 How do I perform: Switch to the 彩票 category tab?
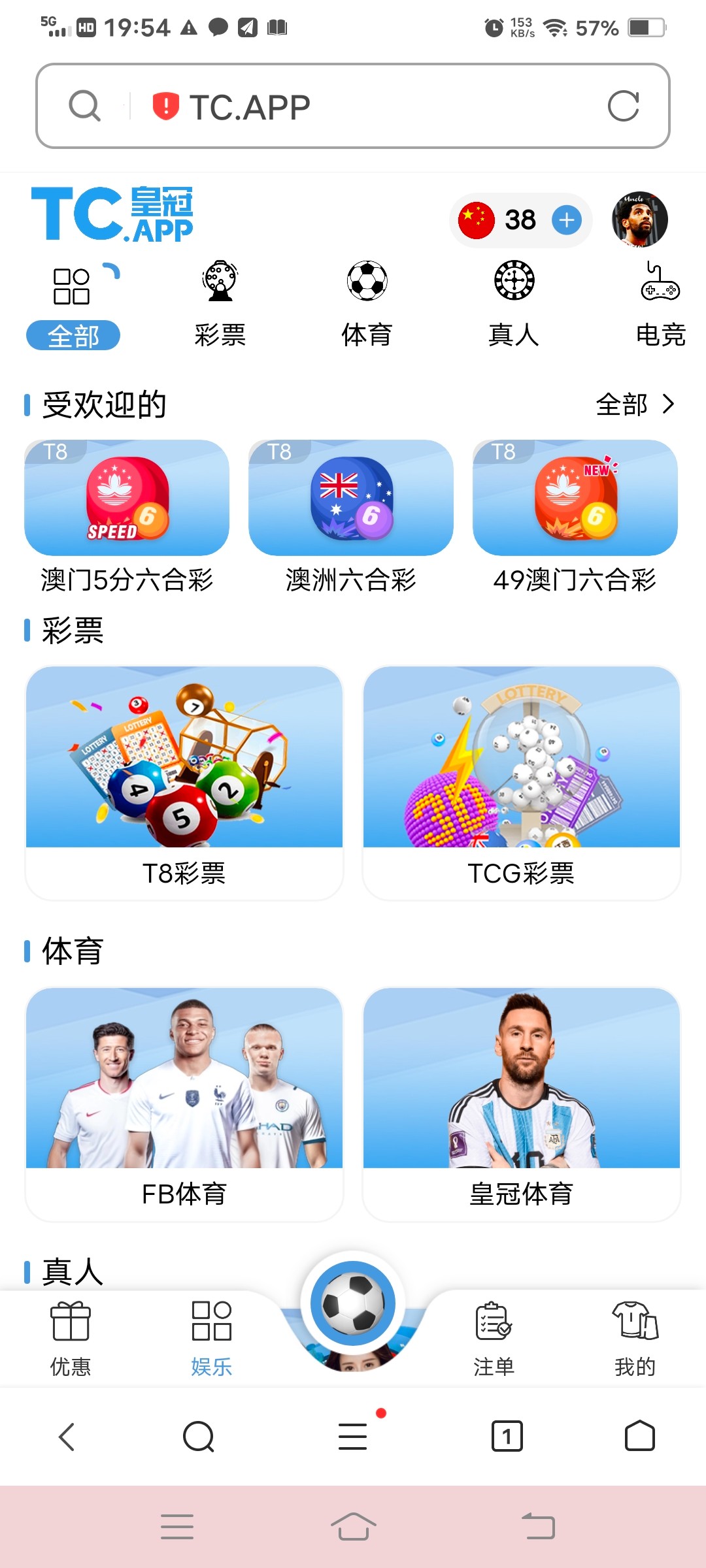(220, 304)
